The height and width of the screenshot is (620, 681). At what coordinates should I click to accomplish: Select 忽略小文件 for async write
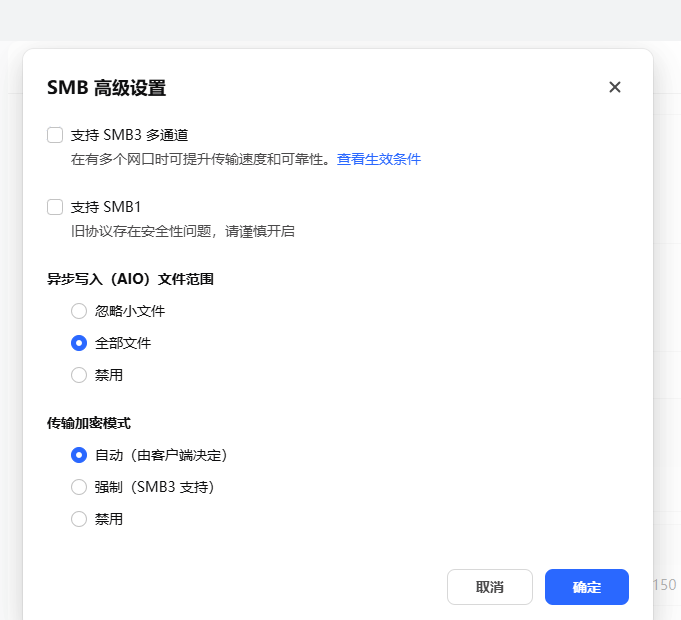[x=79, y=311]
